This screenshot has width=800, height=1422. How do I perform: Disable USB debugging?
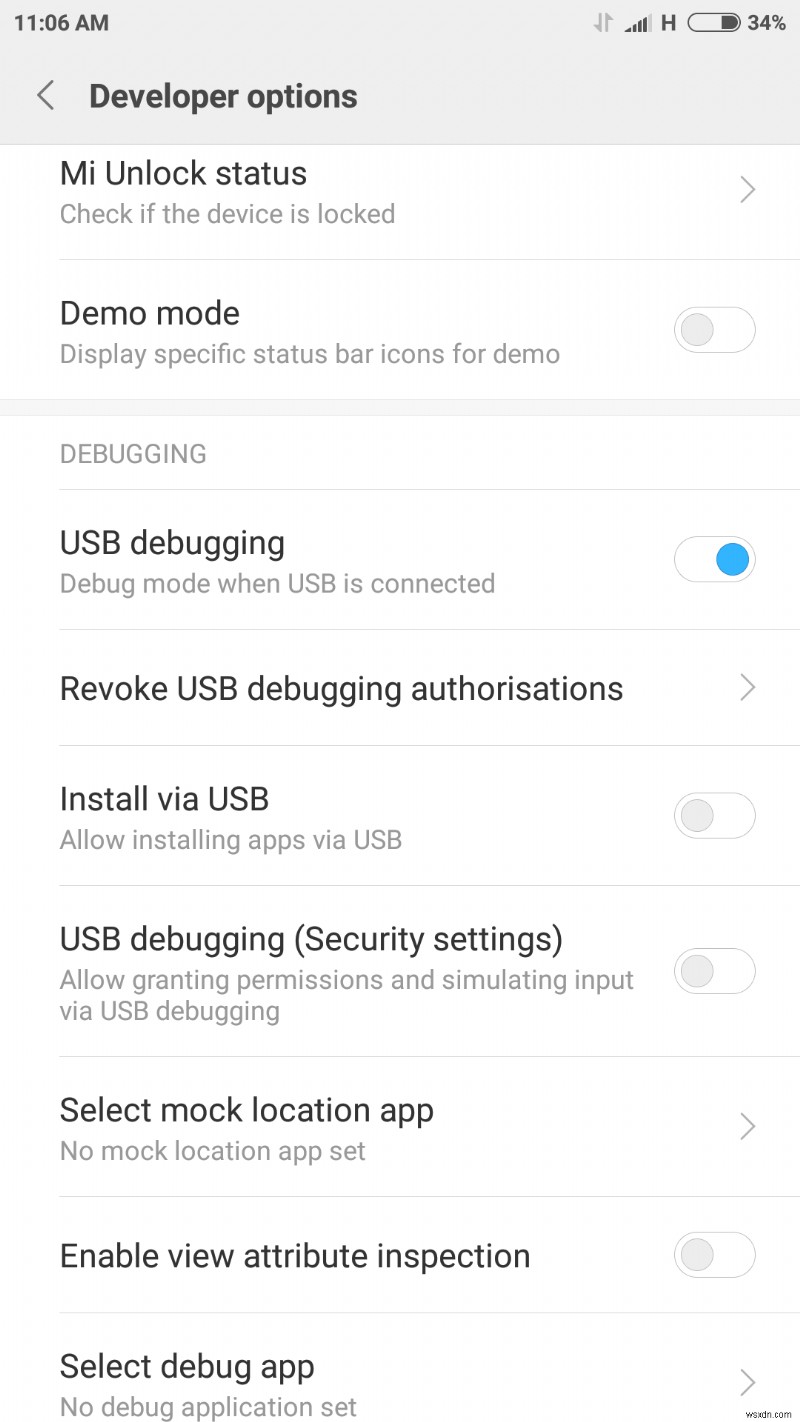click(x=714, y=559)
